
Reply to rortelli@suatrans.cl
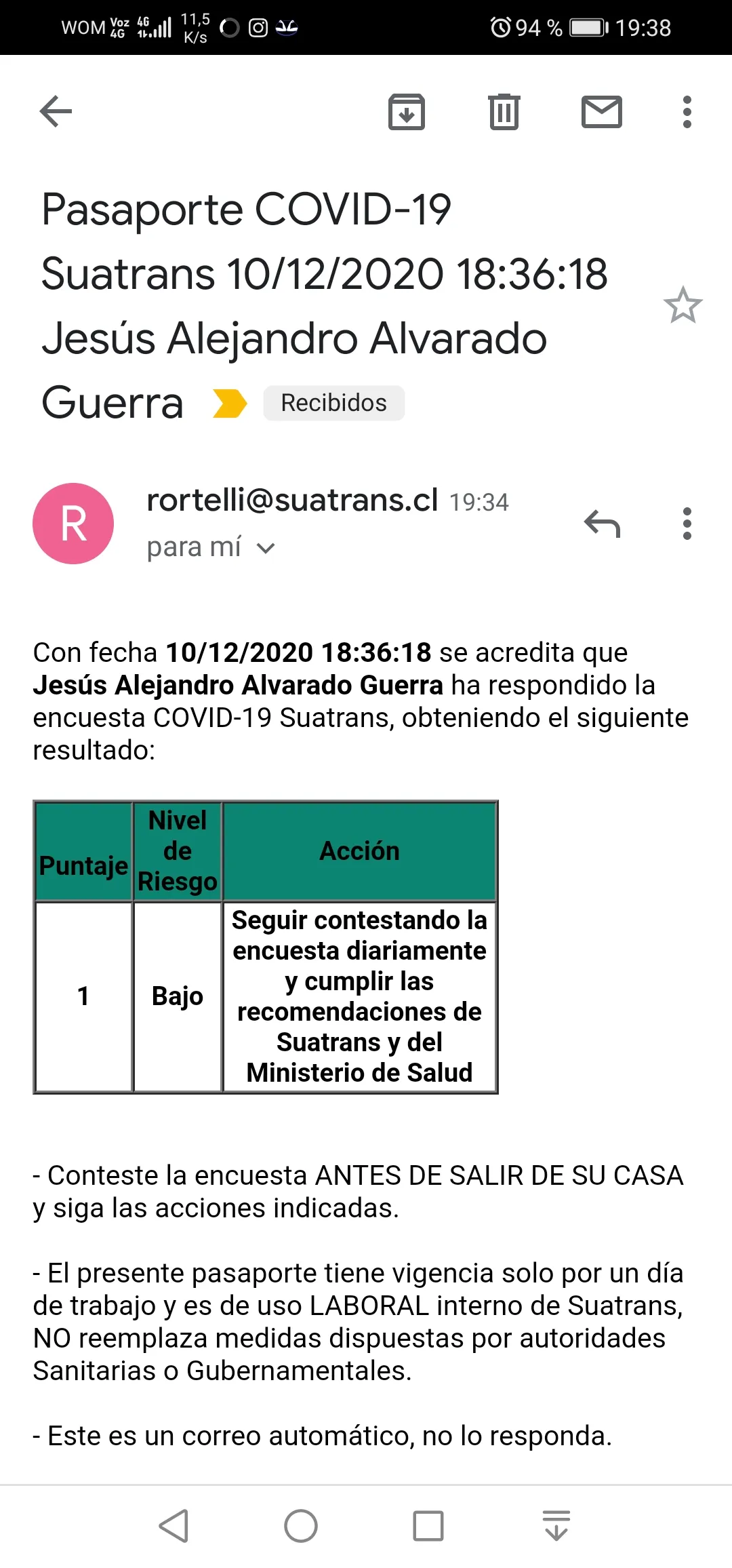[602, 524]
